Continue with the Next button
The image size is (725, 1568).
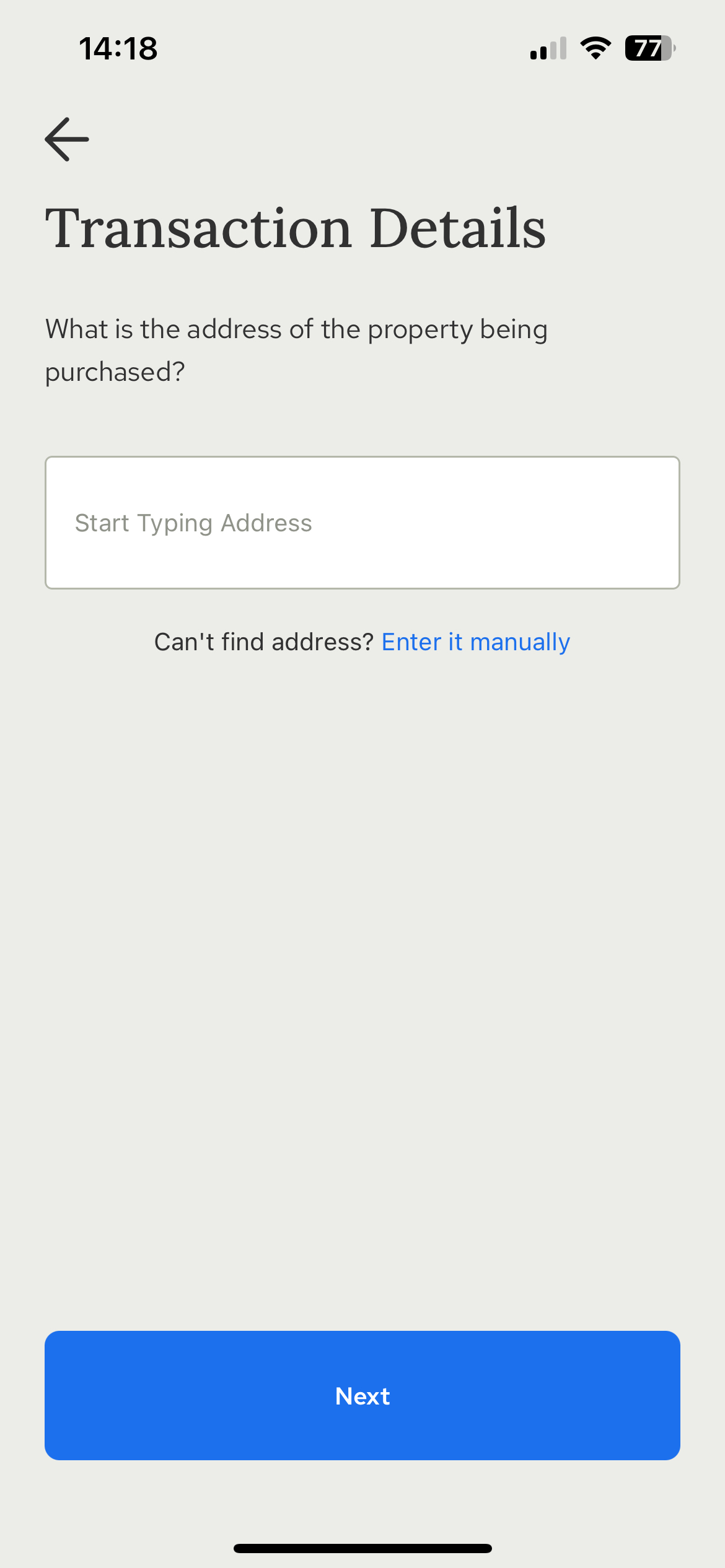pyautogui.click(x=362, y=1395)
